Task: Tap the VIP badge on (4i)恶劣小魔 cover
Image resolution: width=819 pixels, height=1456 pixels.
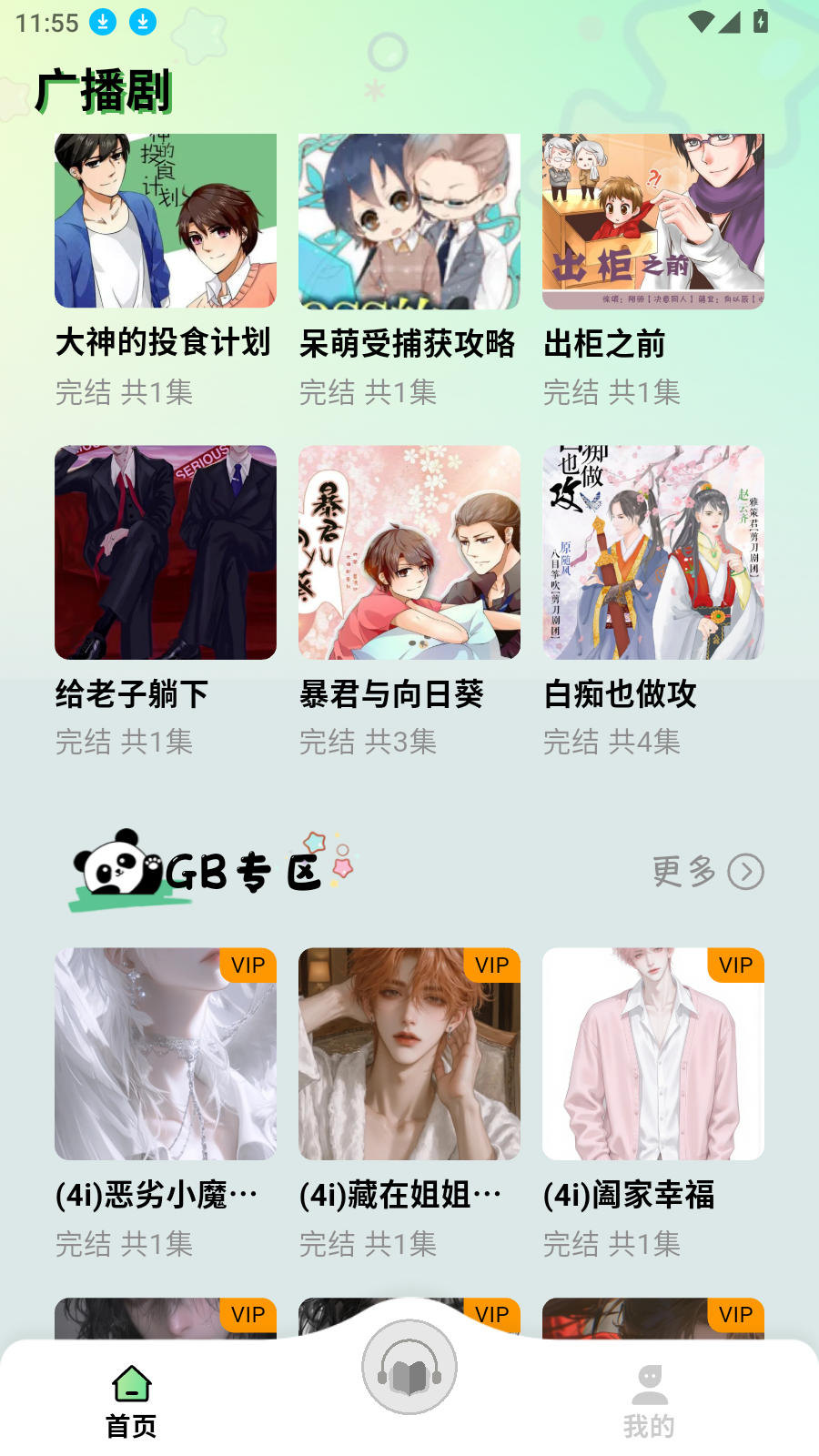Action: click(x=248, y=966)
